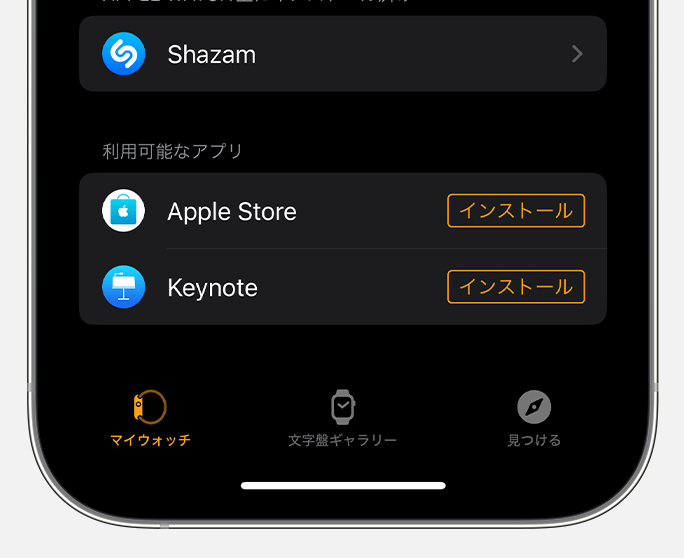This screenshot has width=684, height=558.
Task: Install the Keynote app
Action: coord(515,287)
